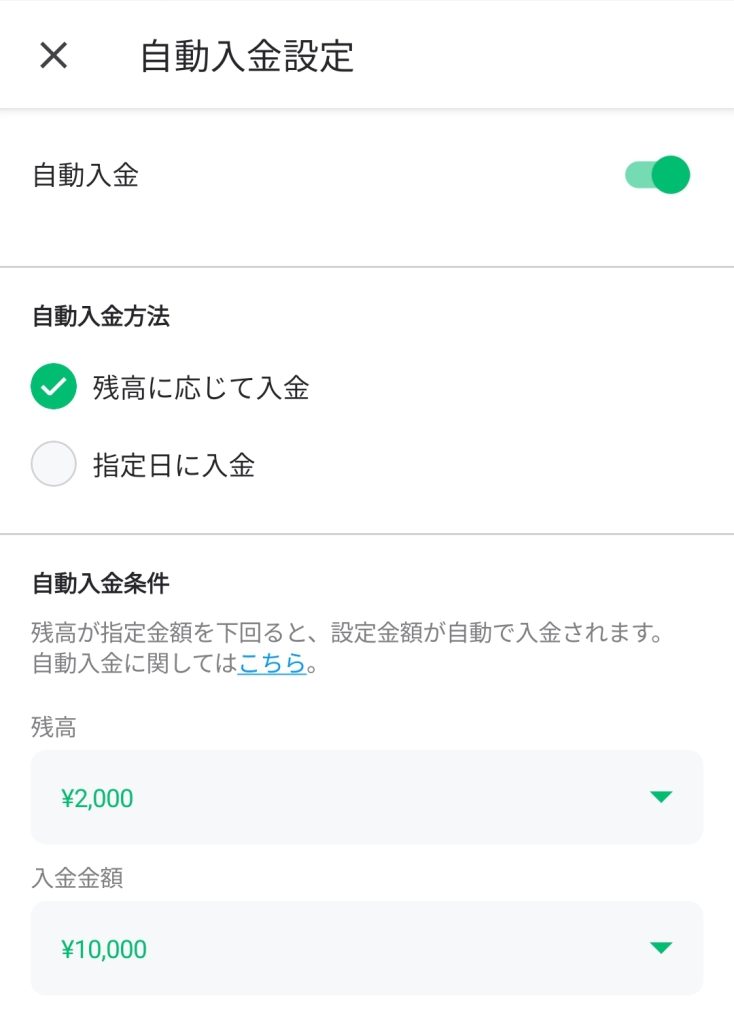The image size is (734, 1024).
Task: Close the 自動入金設定 screen
Action: pos(53,56)
